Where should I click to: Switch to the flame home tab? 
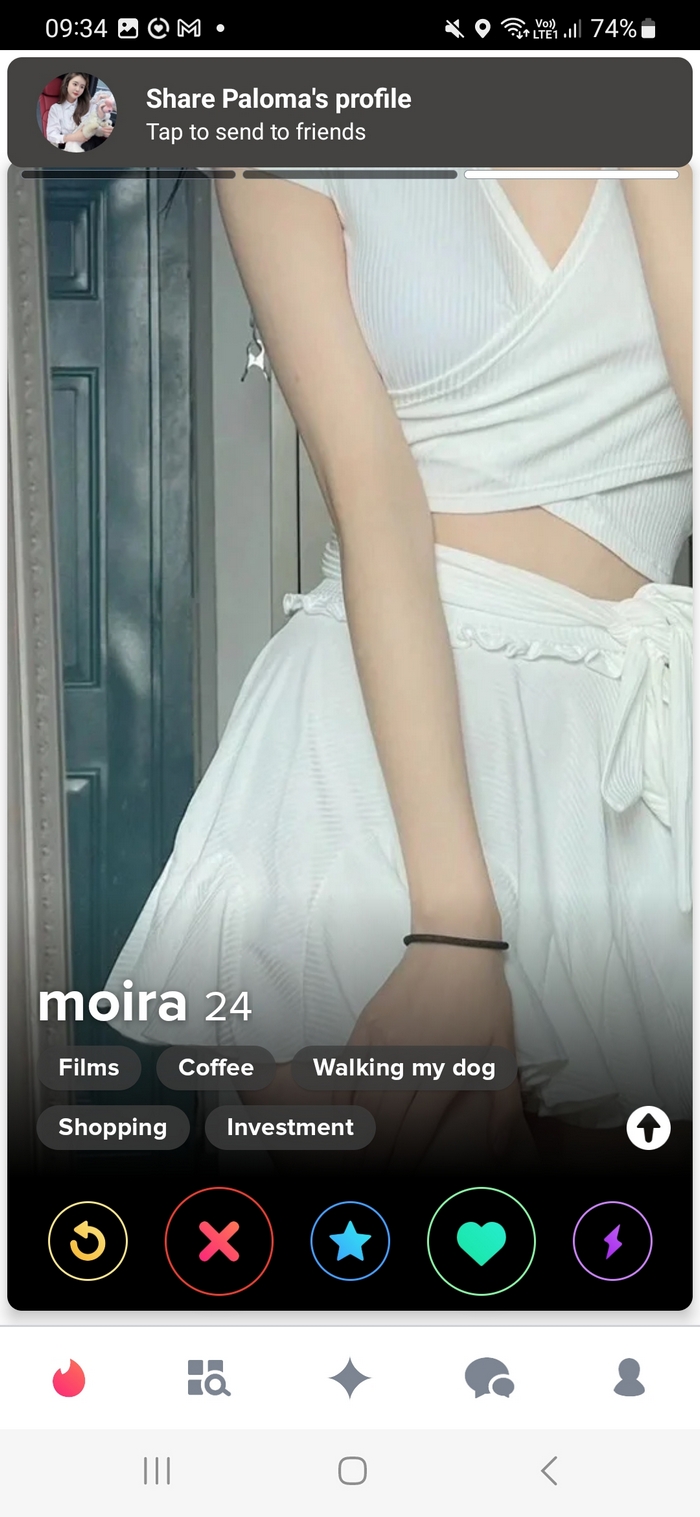pos(69,1379)
